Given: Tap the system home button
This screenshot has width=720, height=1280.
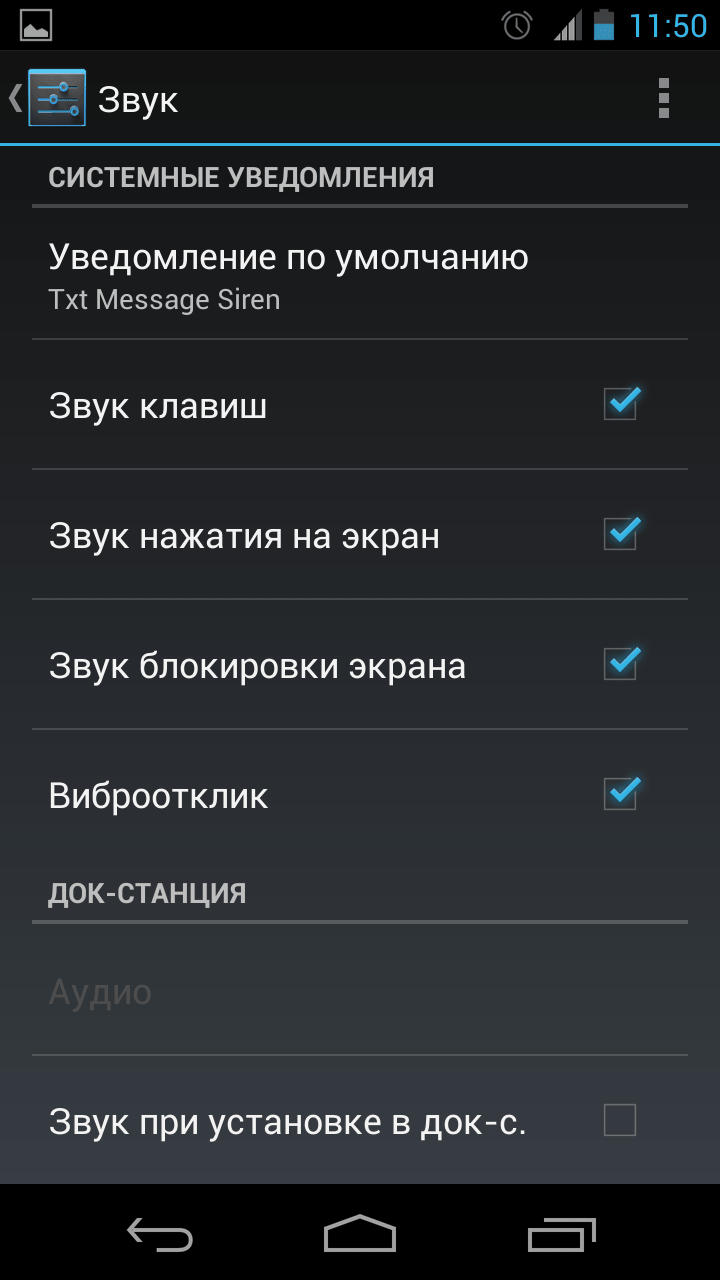Looking at the screenshot, I should [360, 1234].
